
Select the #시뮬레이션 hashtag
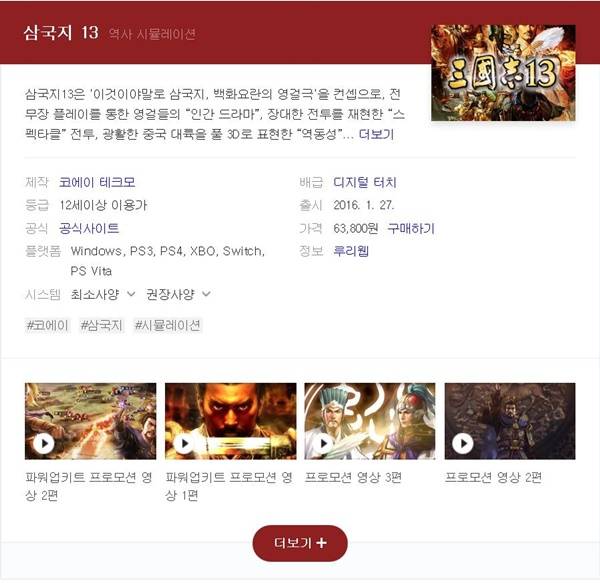pos(167,325)
